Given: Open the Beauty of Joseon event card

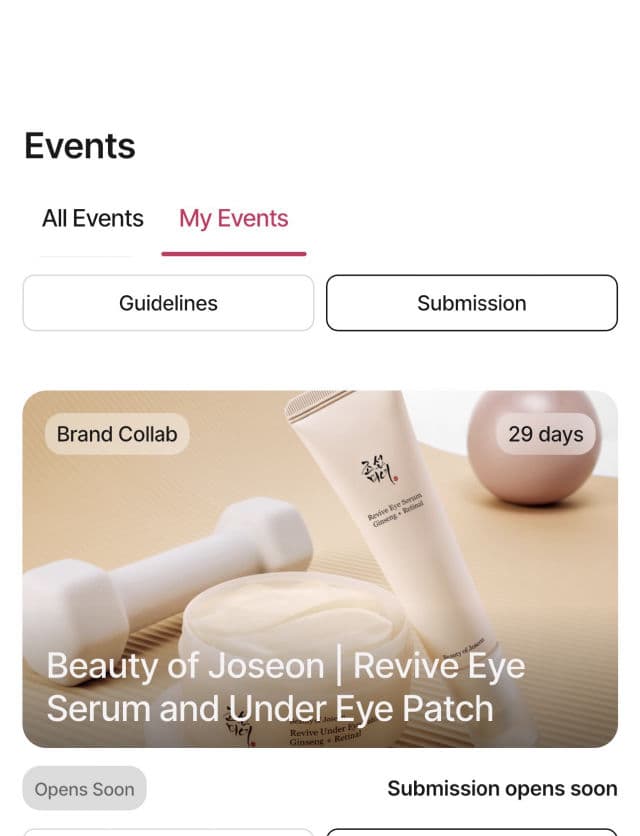Looking at the screenshot, I should point(320,568).
